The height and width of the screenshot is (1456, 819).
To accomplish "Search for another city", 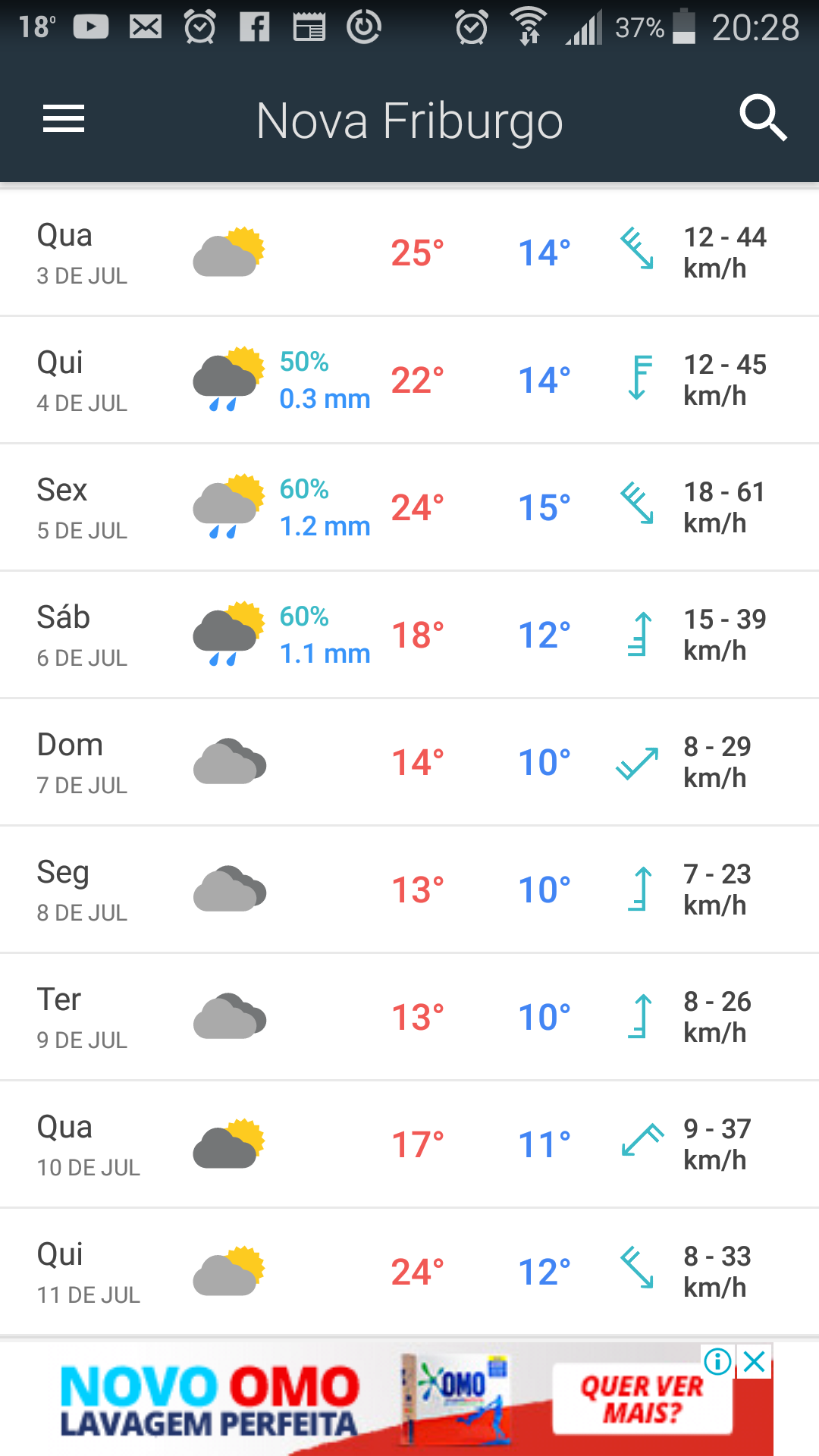I will tap(763, 118).
